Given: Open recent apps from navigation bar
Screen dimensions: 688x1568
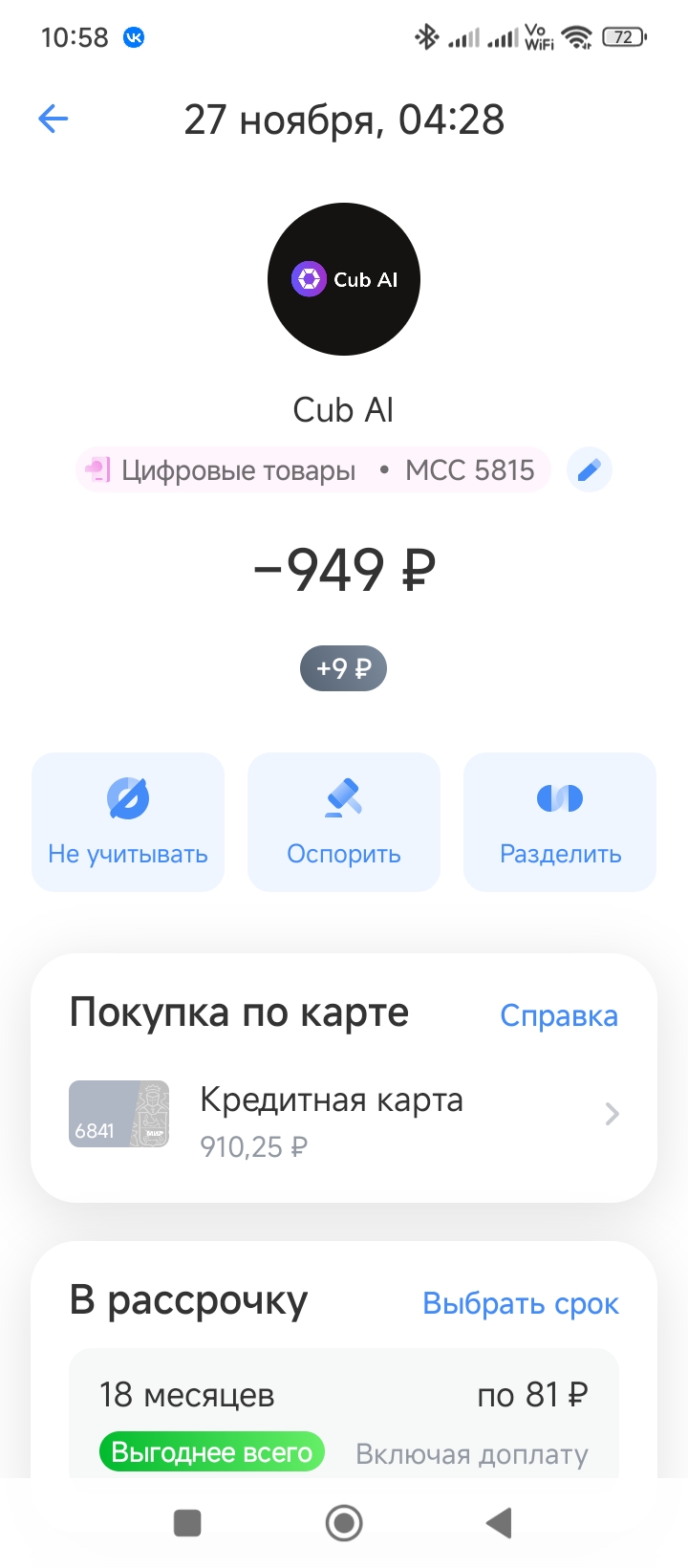Looking at the screenshot, I should pyautogui.click(x=187, y=1523).
